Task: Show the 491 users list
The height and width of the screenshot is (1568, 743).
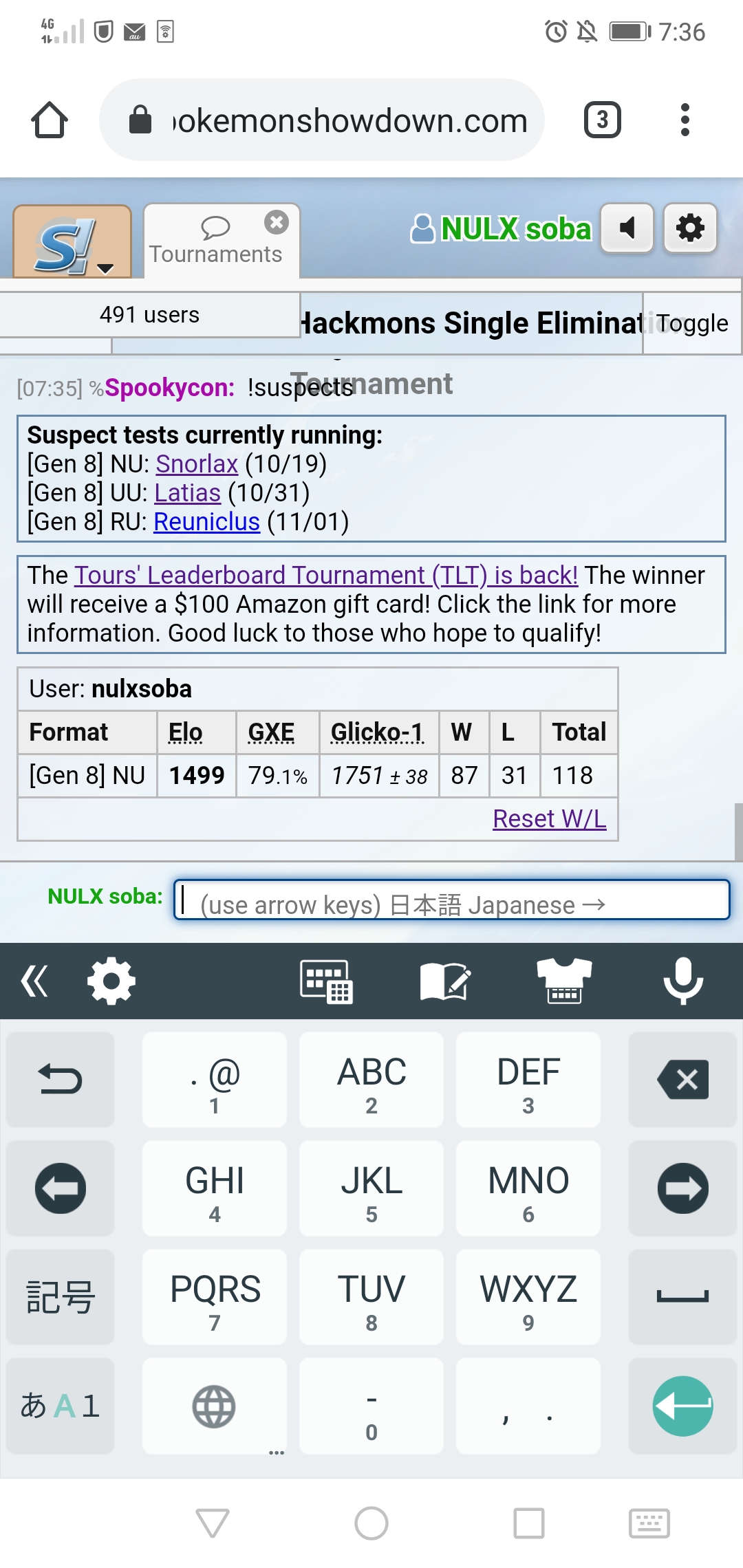Action: [149, 315]
